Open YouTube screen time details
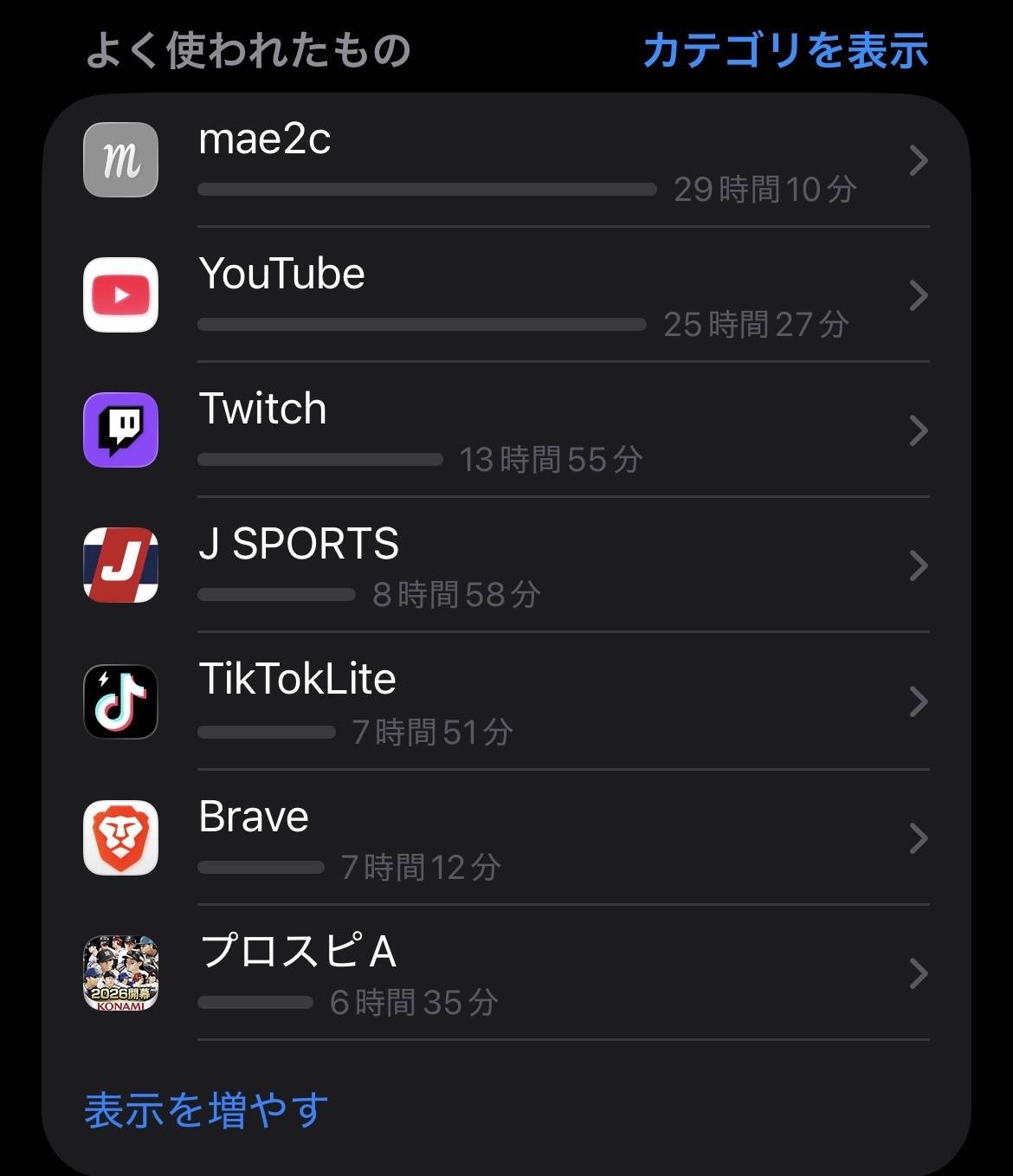Image resolution: width=1013 pixels, height=1176 pixels. (x=506, y=296)
